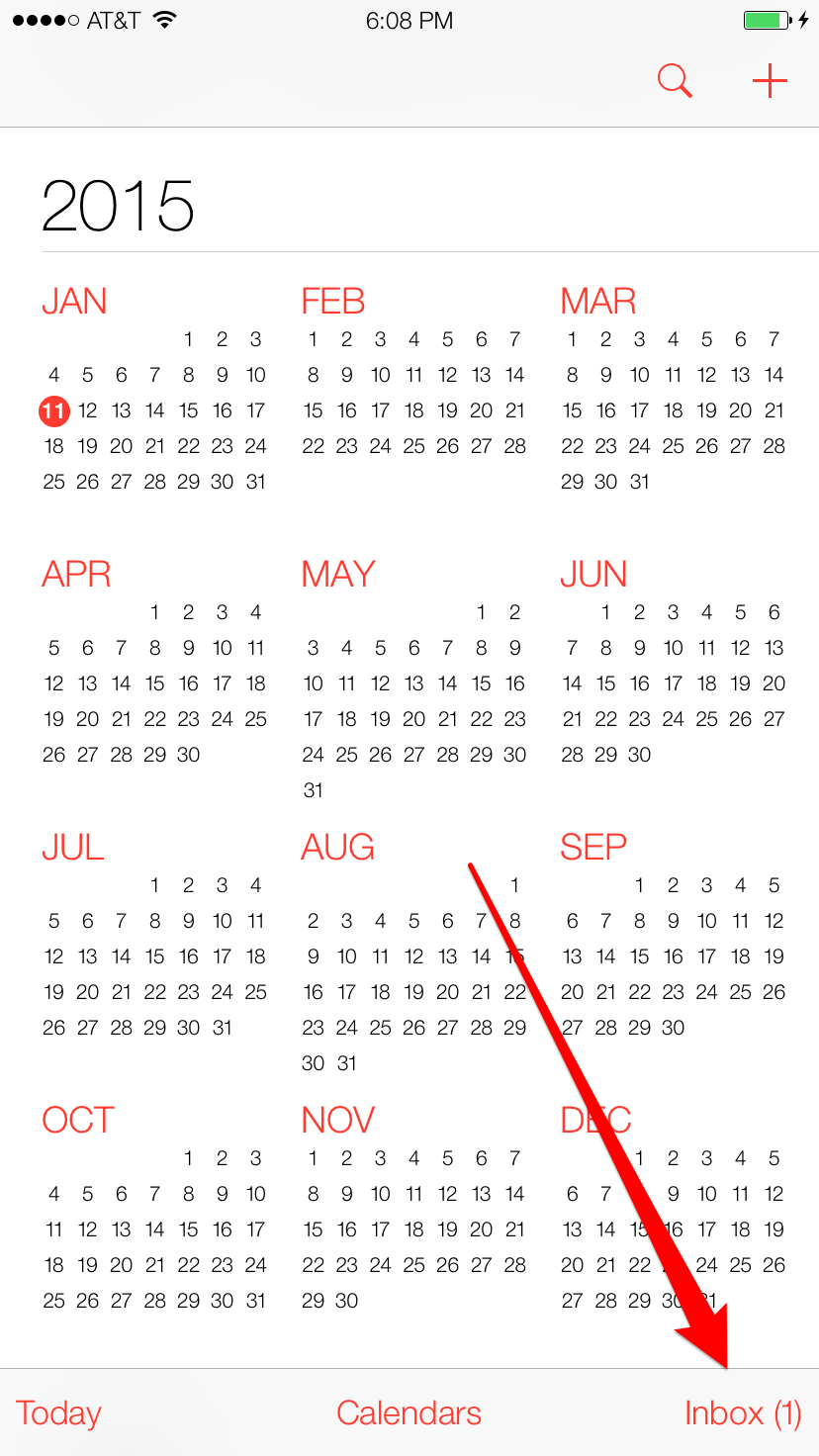Open the calendar search
Screen dimensions: 819x1456
pyautogui.click(x=675, y=81)
